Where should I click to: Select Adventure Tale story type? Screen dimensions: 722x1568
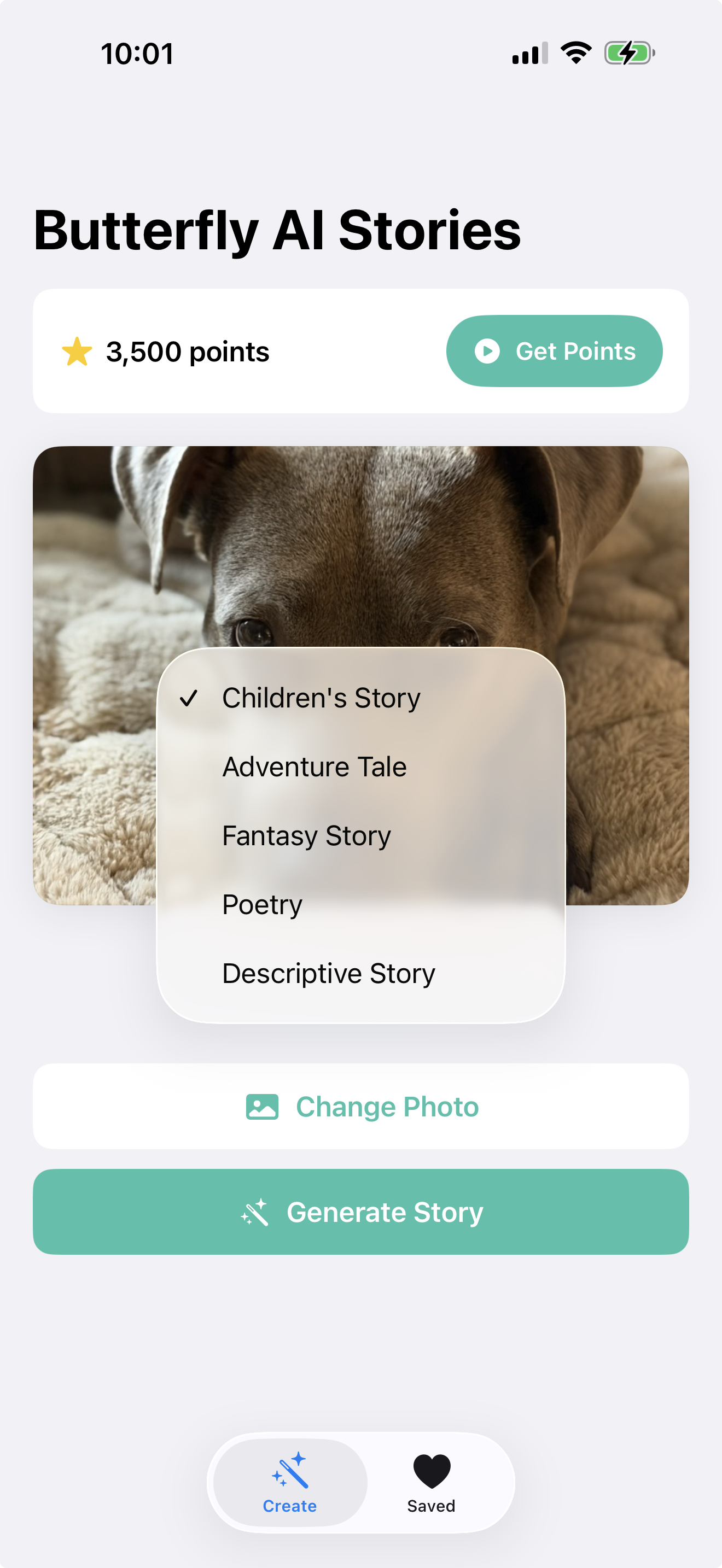[315, 767]
